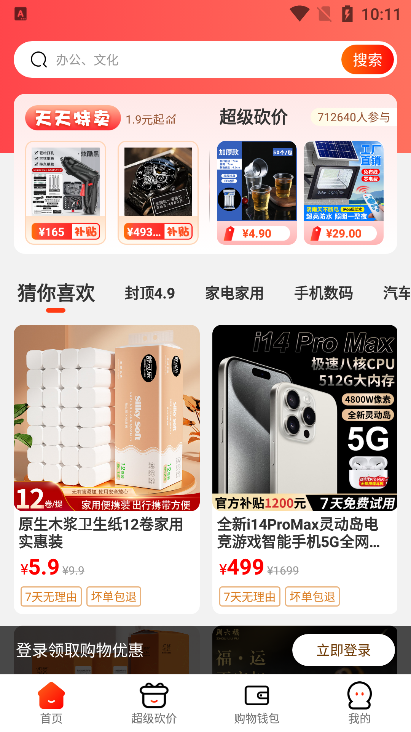Open the i14ProMax phone product card
The image size is (411, 732).
(305, 469)
